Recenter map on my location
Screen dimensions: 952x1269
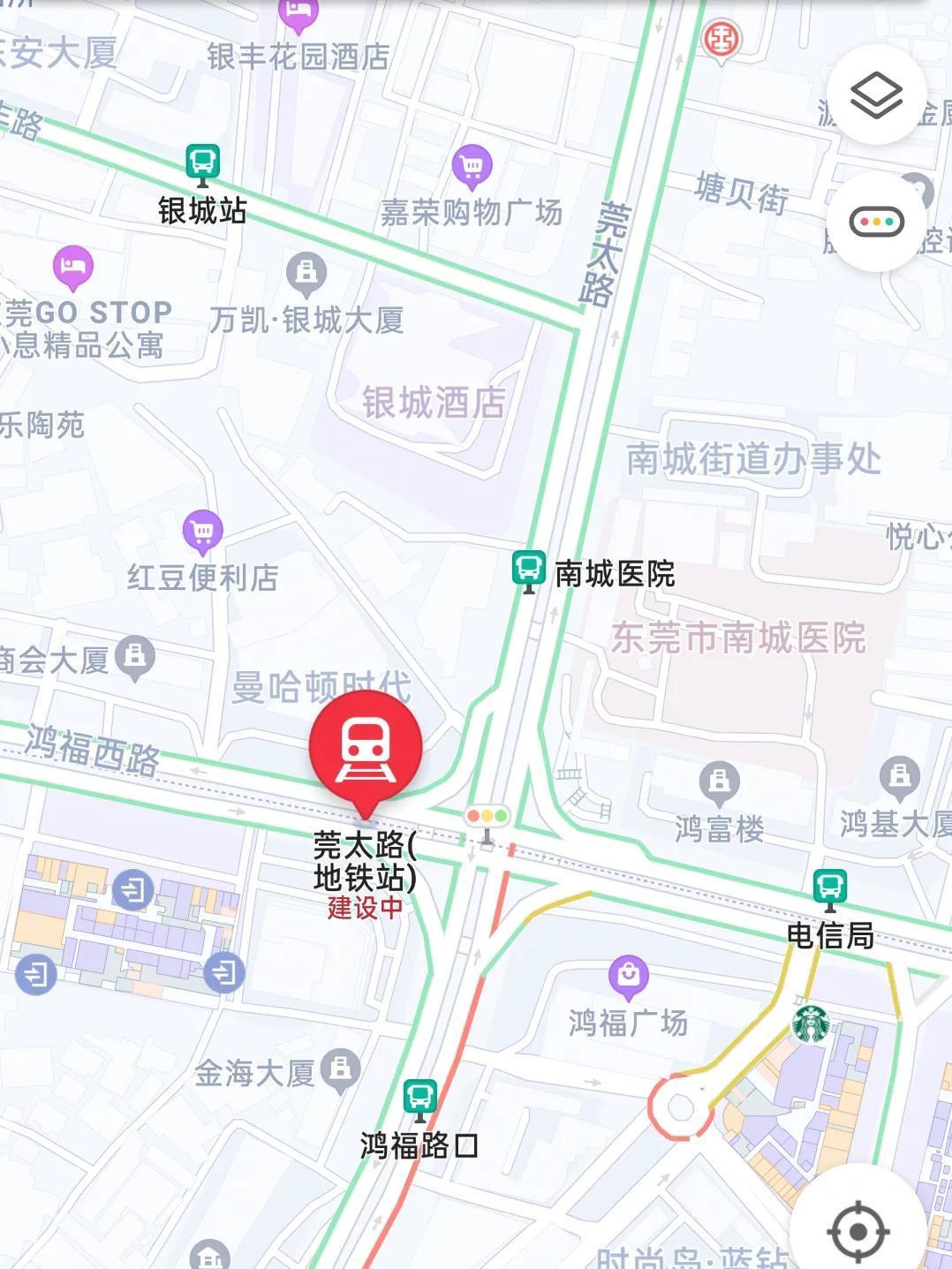coord(857,1229)
